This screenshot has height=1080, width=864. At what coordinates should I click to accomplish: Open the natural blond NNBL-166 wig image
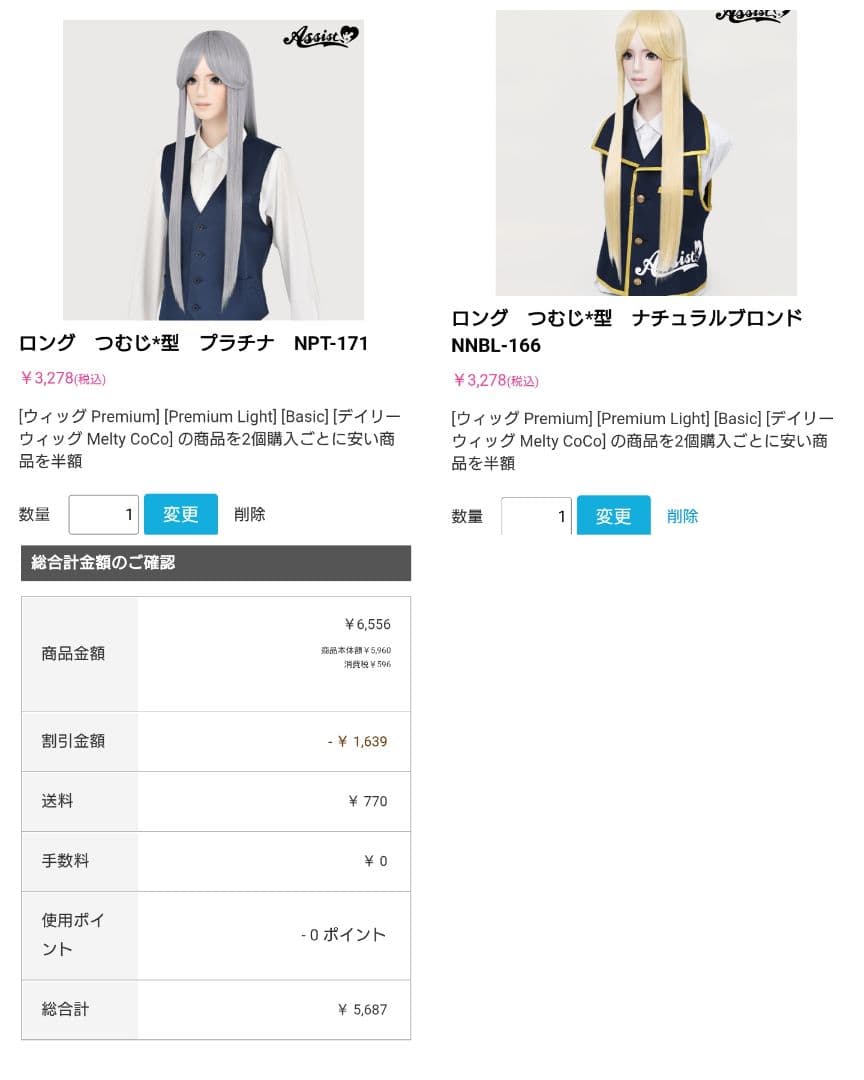[646, 153]
